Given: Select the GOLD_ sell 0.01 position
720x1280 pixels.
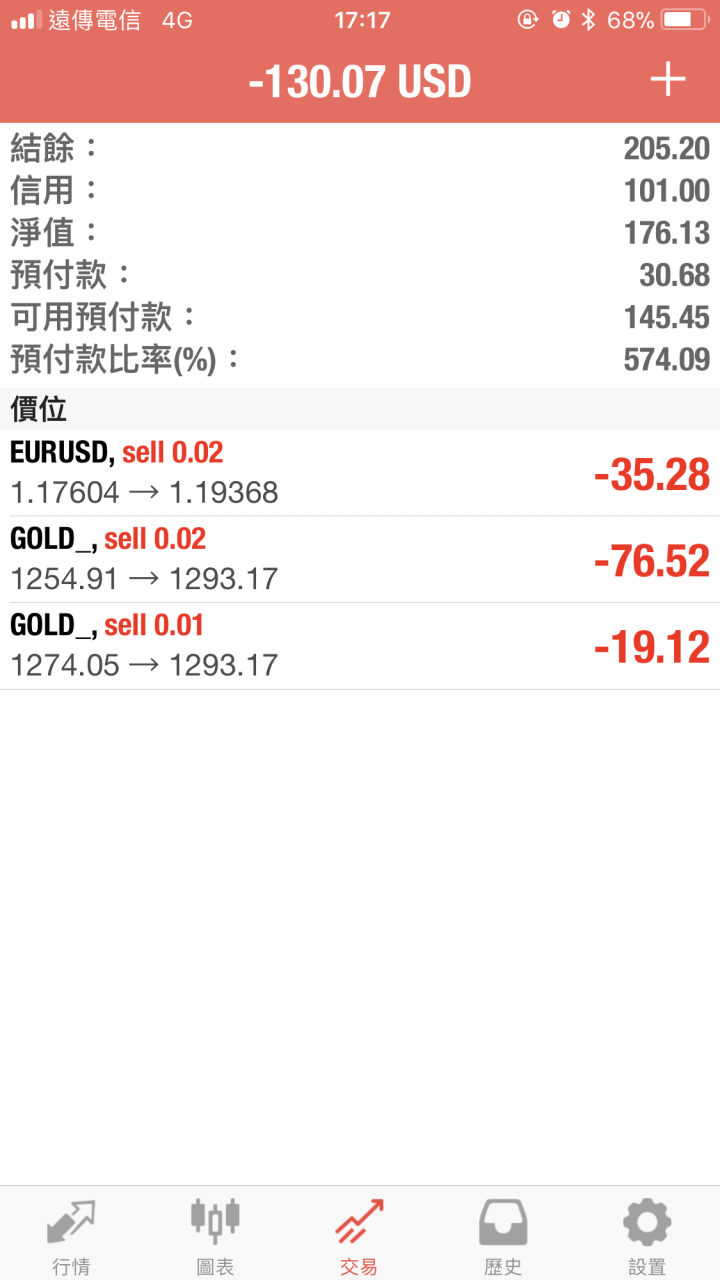Looking at the screenshot, I should (360, 645).
